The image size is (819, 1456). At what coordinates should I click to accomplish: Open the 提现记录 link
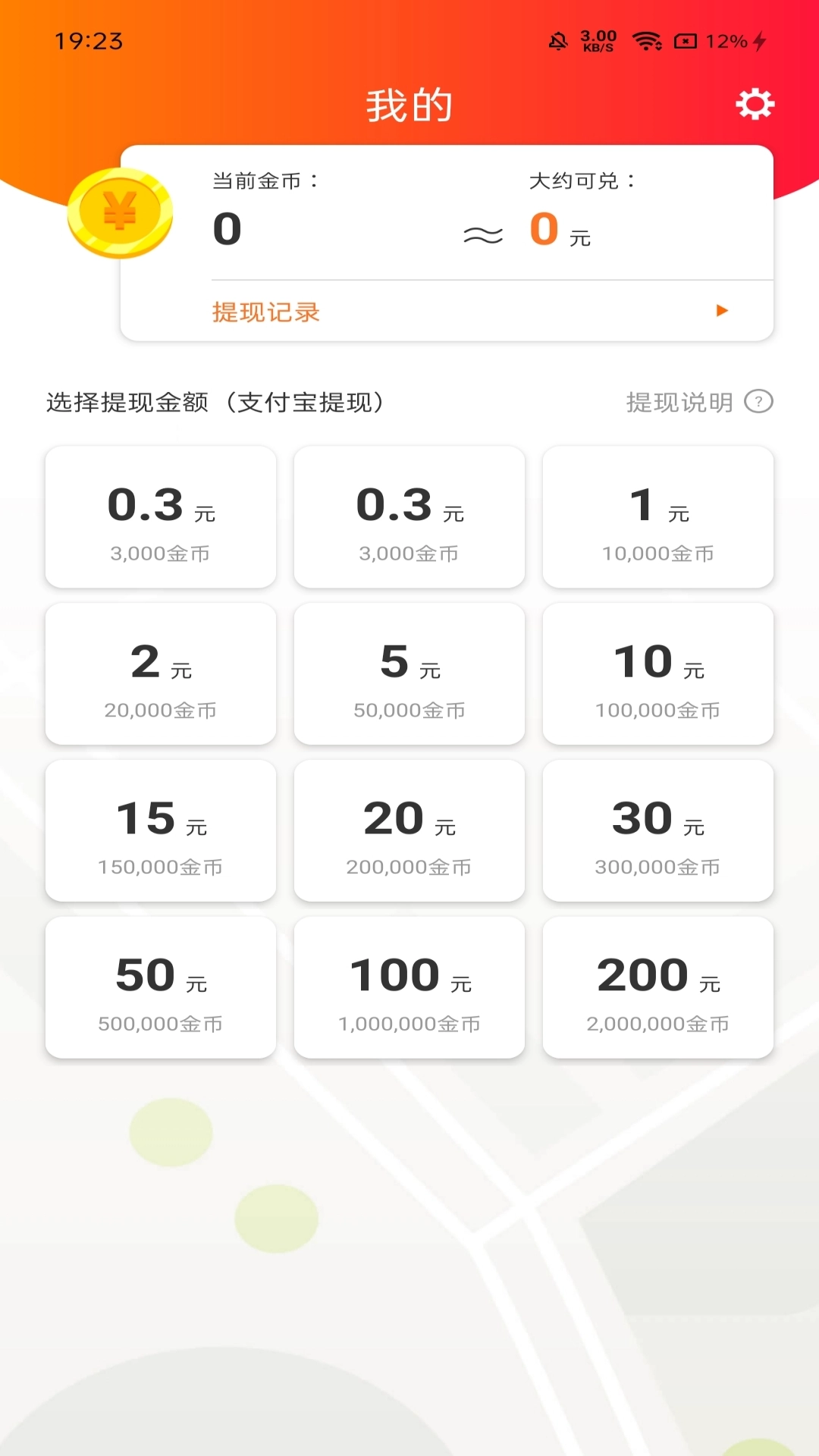(265, 312)
